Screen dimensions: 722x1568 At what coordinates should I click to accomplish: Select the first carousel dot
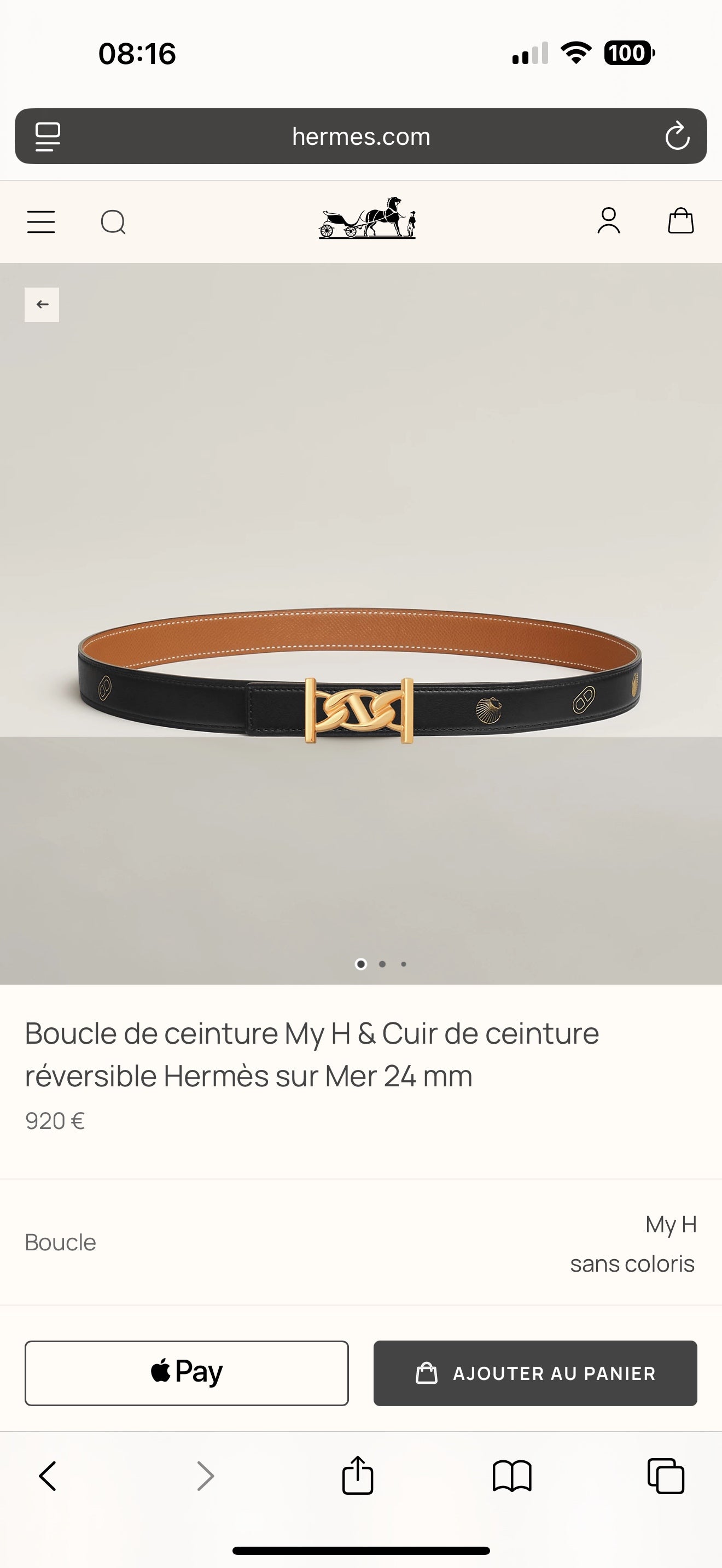tap(362, 963)
